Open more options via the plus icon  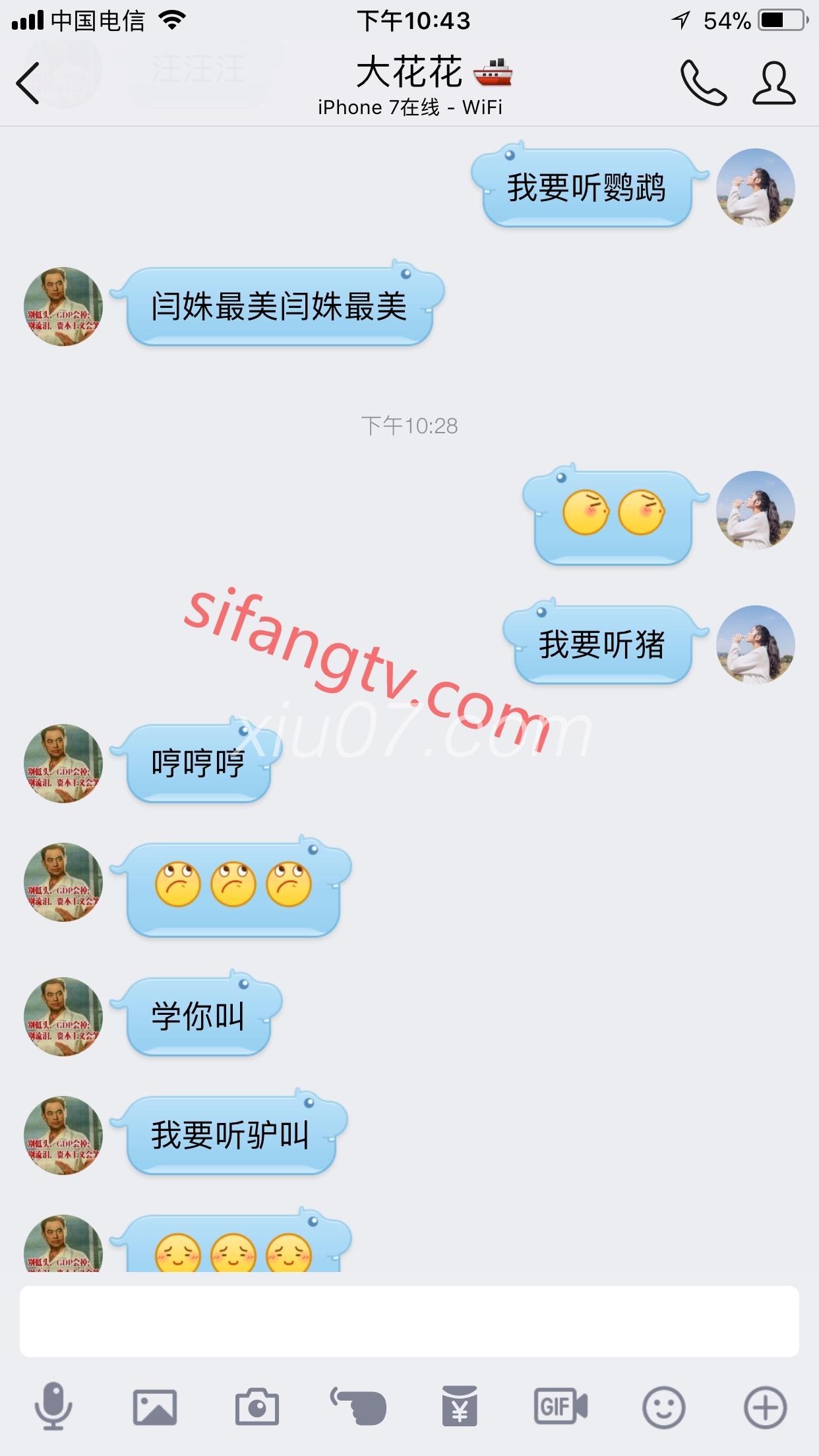pos(765,1407)
